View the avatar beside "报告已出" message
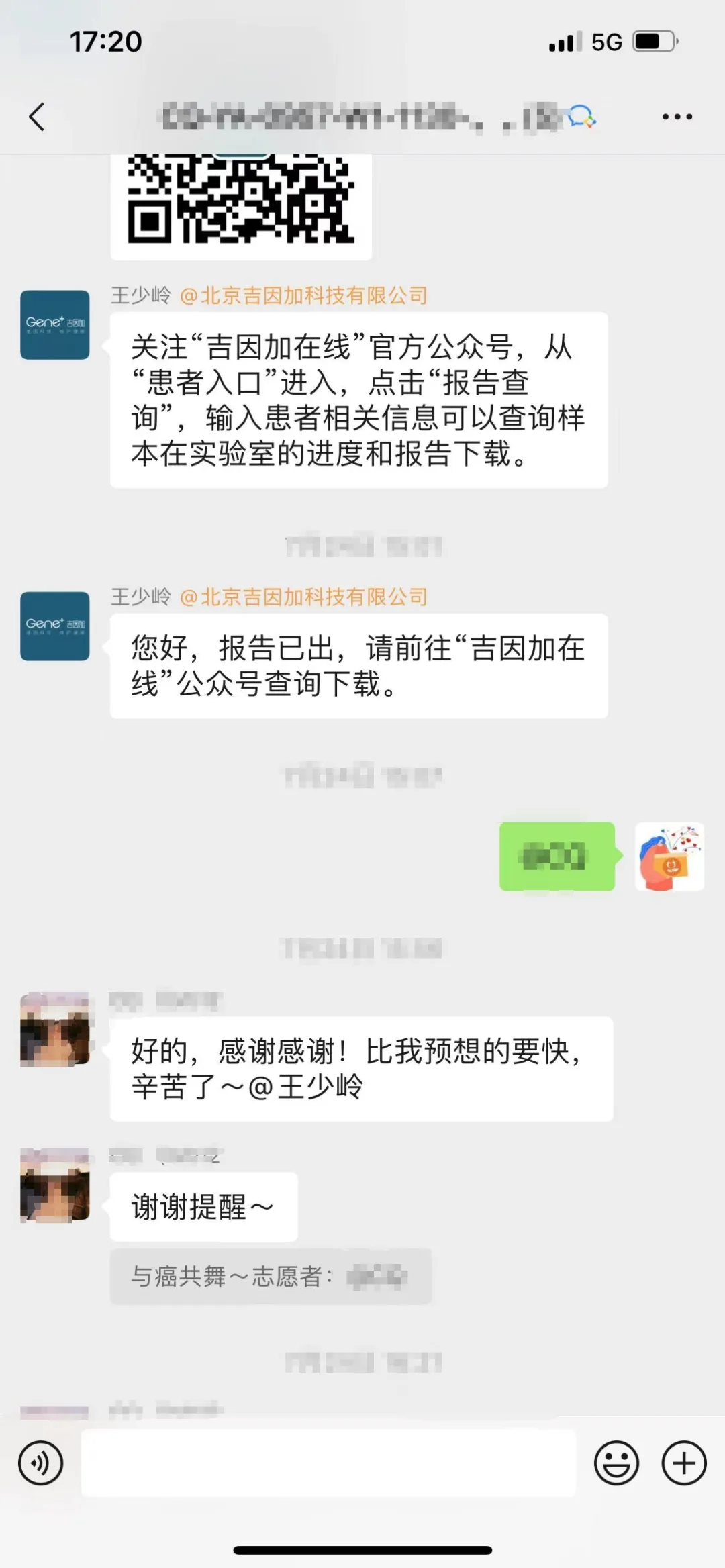 click(x=55, y=626)
